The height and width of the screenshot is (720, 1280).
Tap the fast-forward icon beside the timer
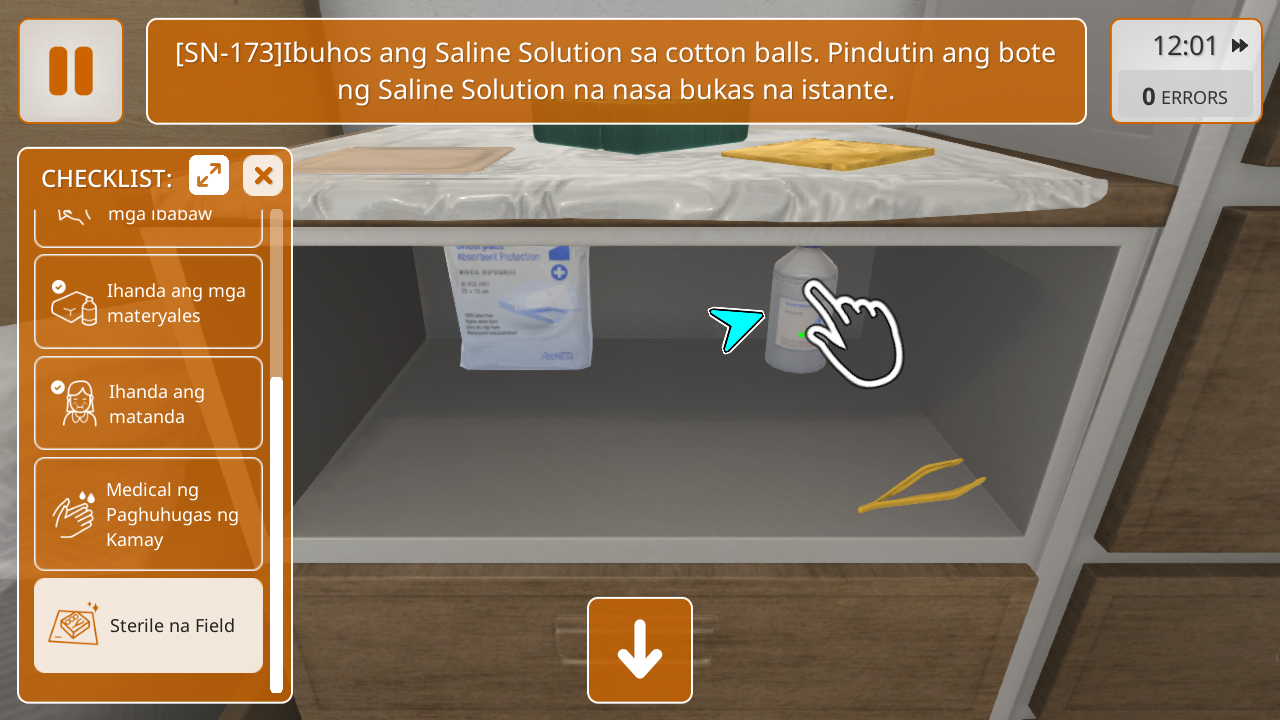[x=1240, y=46]
